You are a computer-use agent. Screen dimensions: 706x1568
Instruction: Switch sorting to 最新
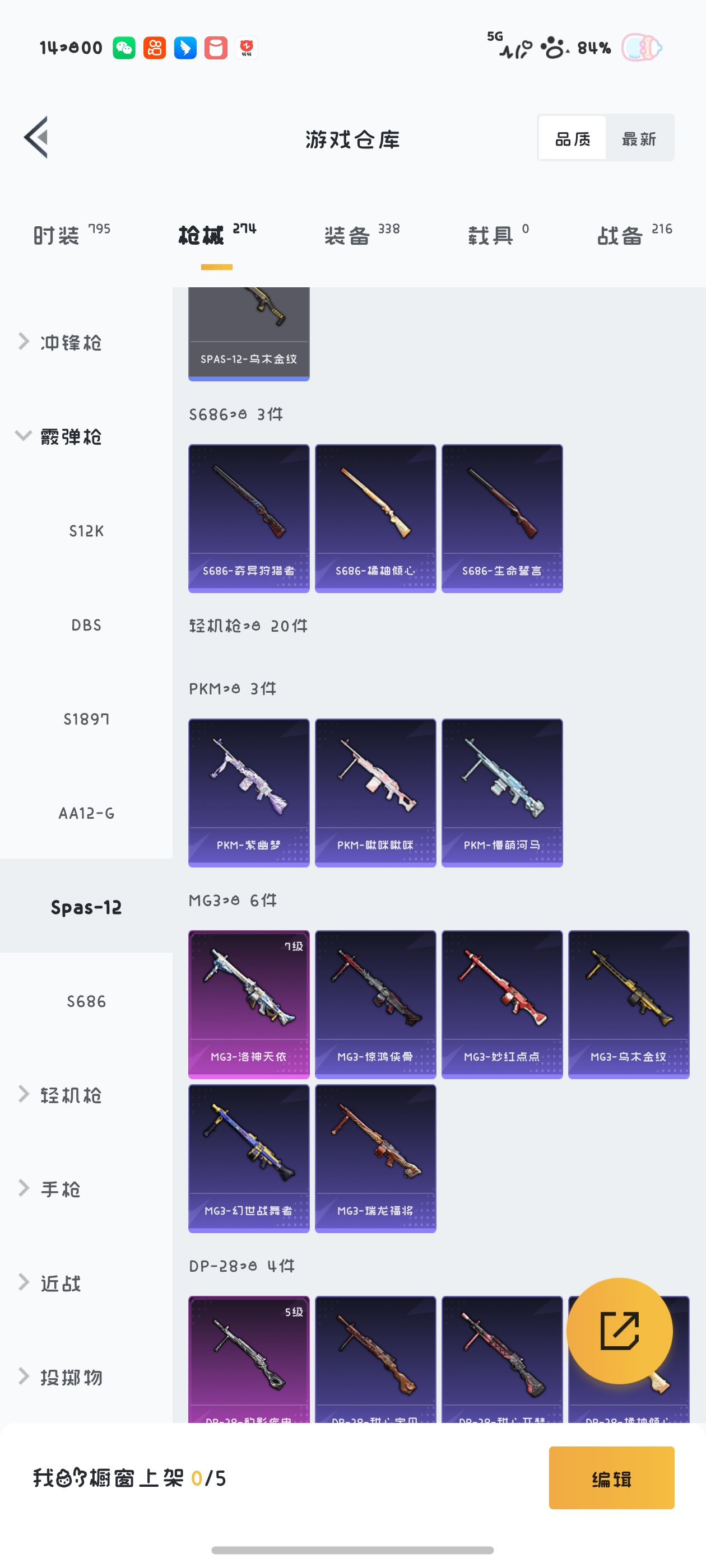[x=639, y=138]
